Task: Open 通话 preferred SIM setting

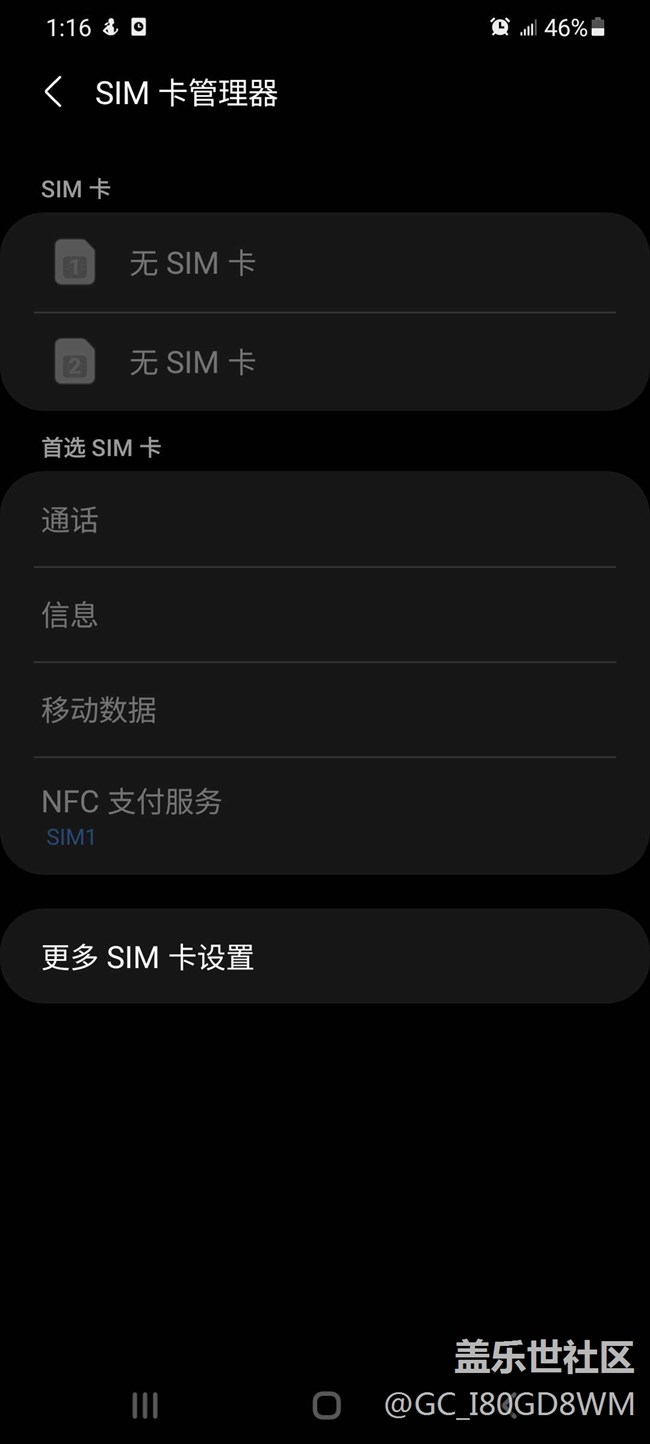Action: coord(324,520)
